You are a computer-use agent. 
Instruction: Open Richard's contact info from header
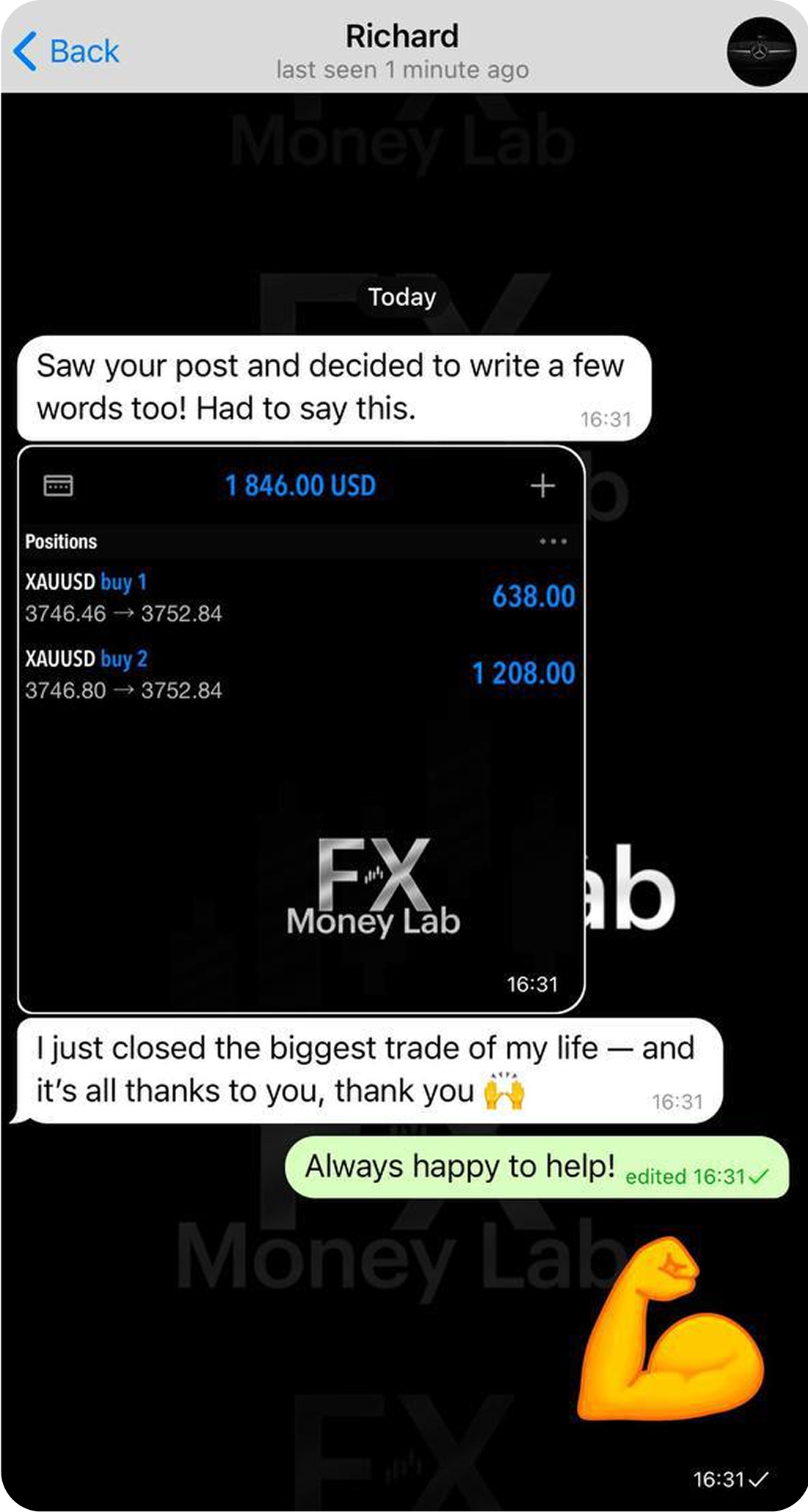coord(402,50)
